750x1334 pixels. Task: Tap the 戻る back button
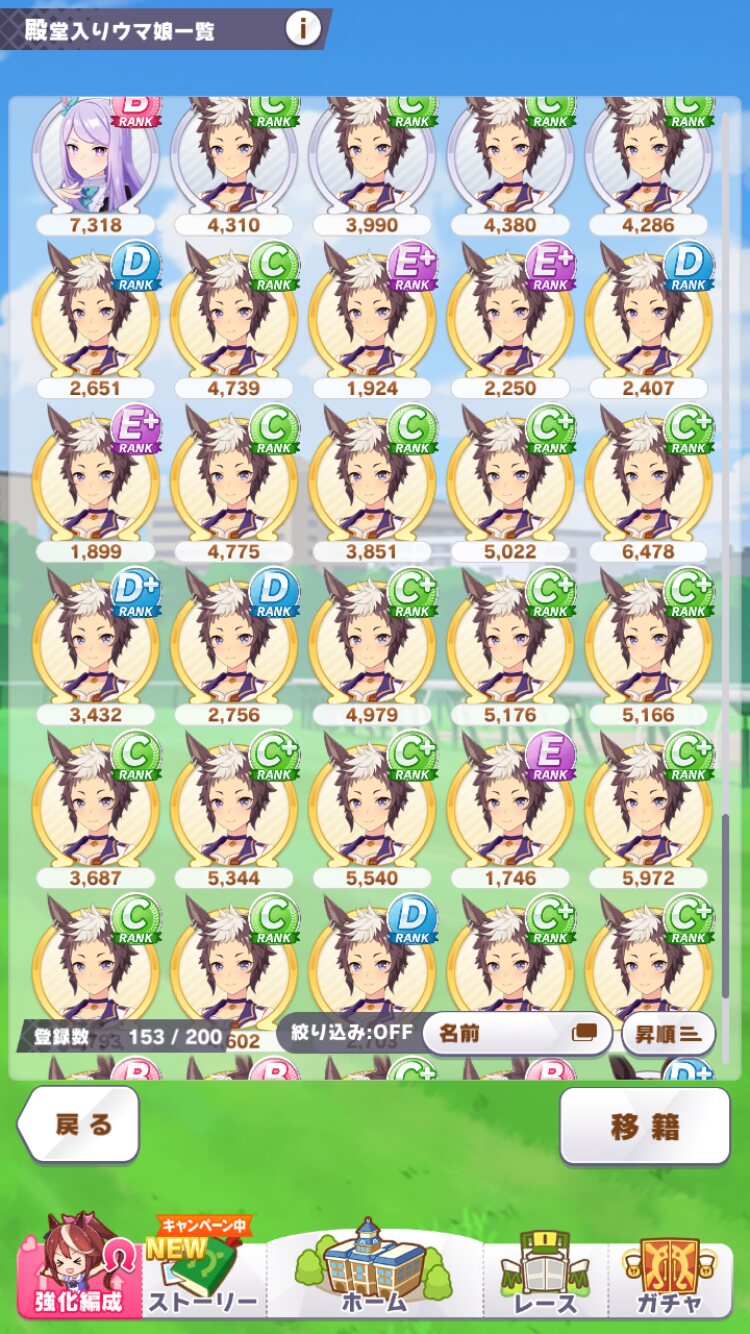[x=79, y=1124]
